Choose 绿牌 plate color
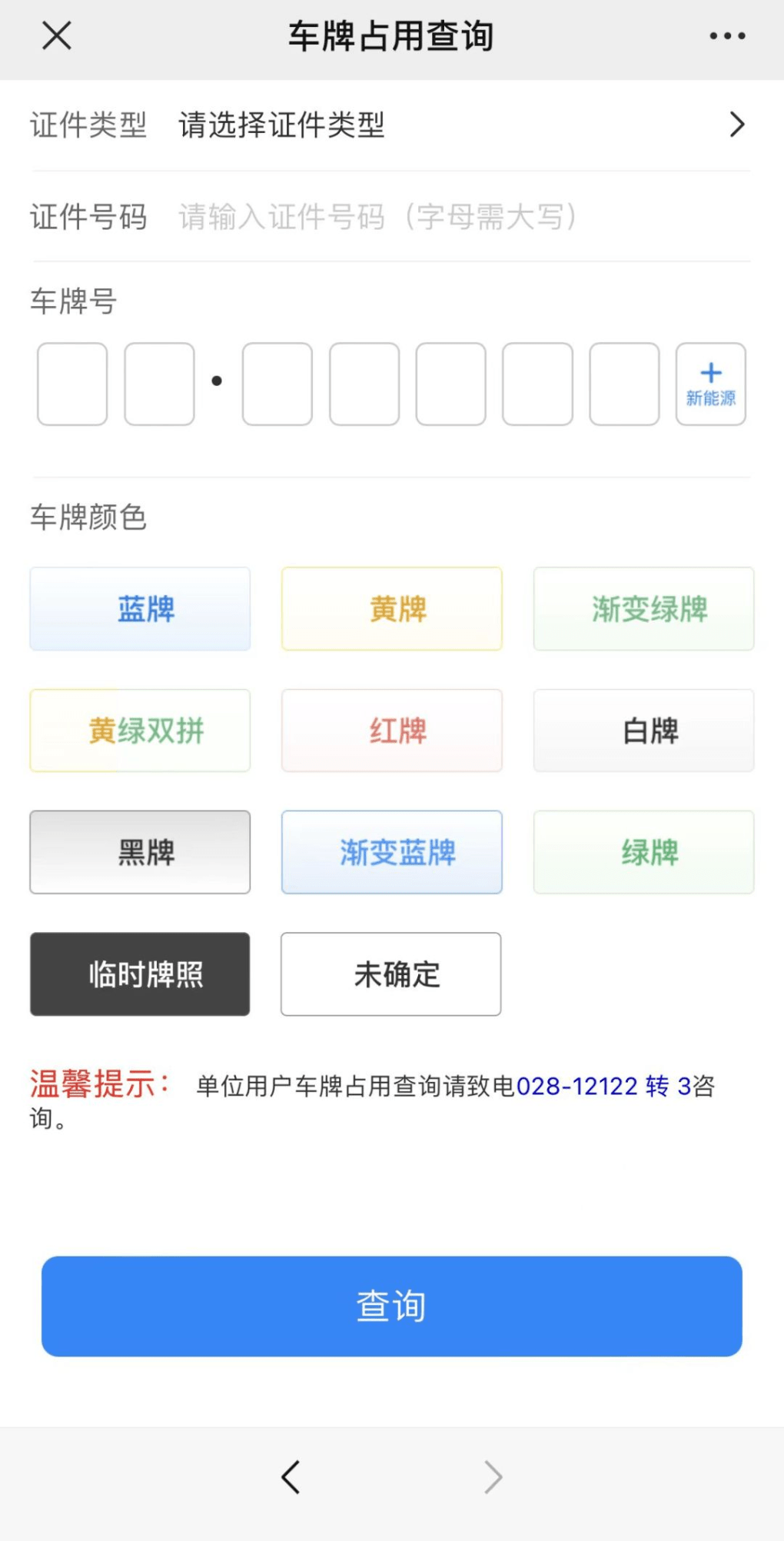 pyautogui.click(x=643, y=852)
